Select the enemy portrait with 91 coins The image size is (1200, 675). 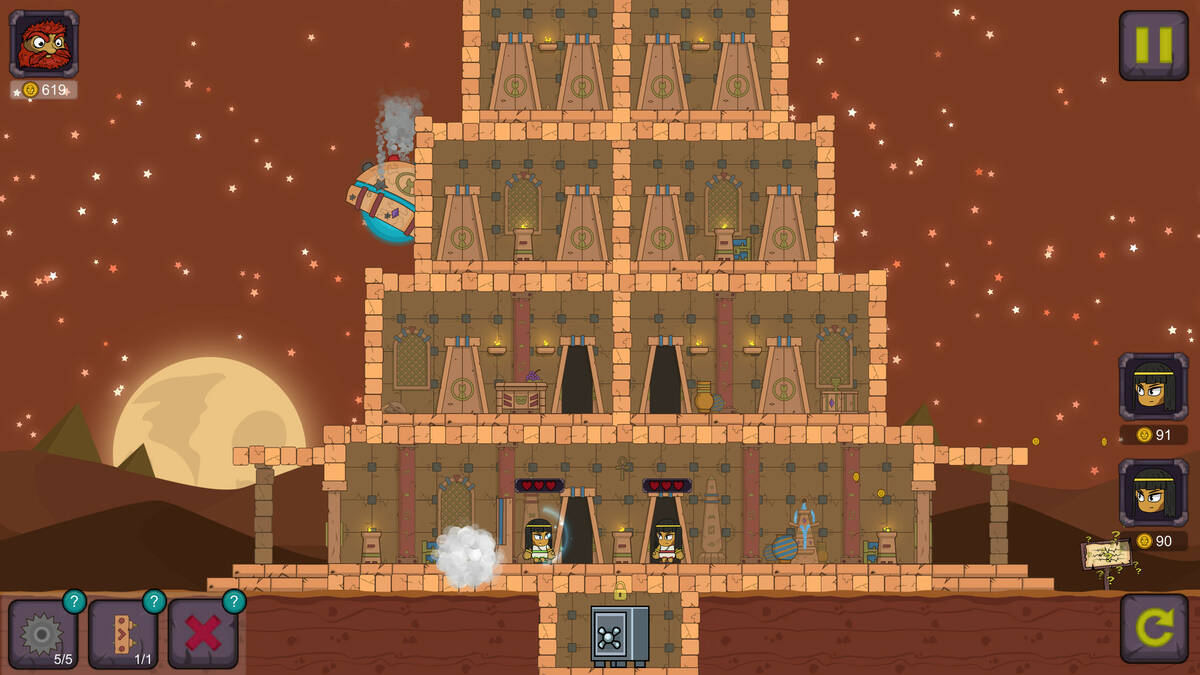click(1153, 386)
